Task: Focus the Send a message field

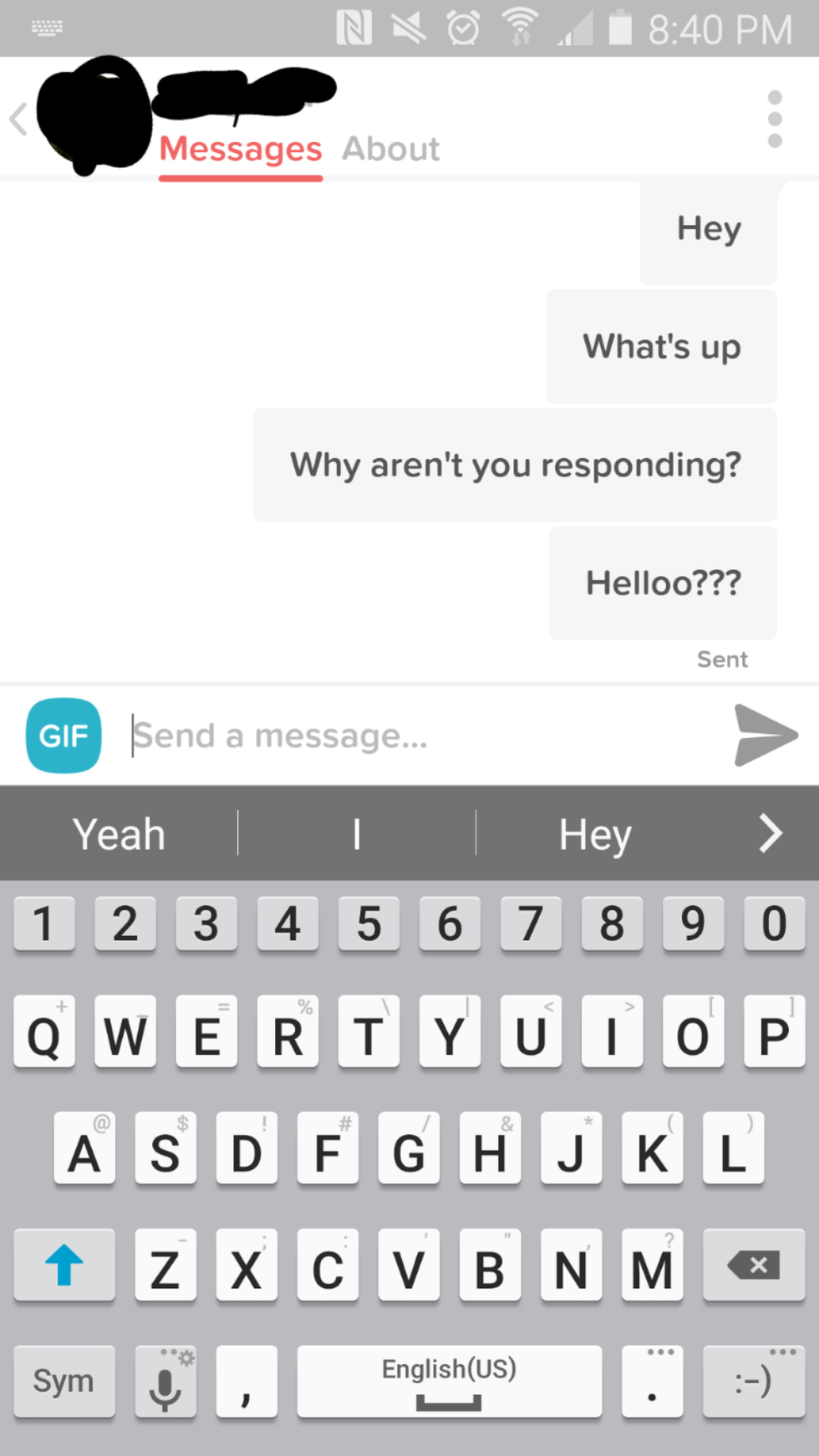Action: click(418, 736)
